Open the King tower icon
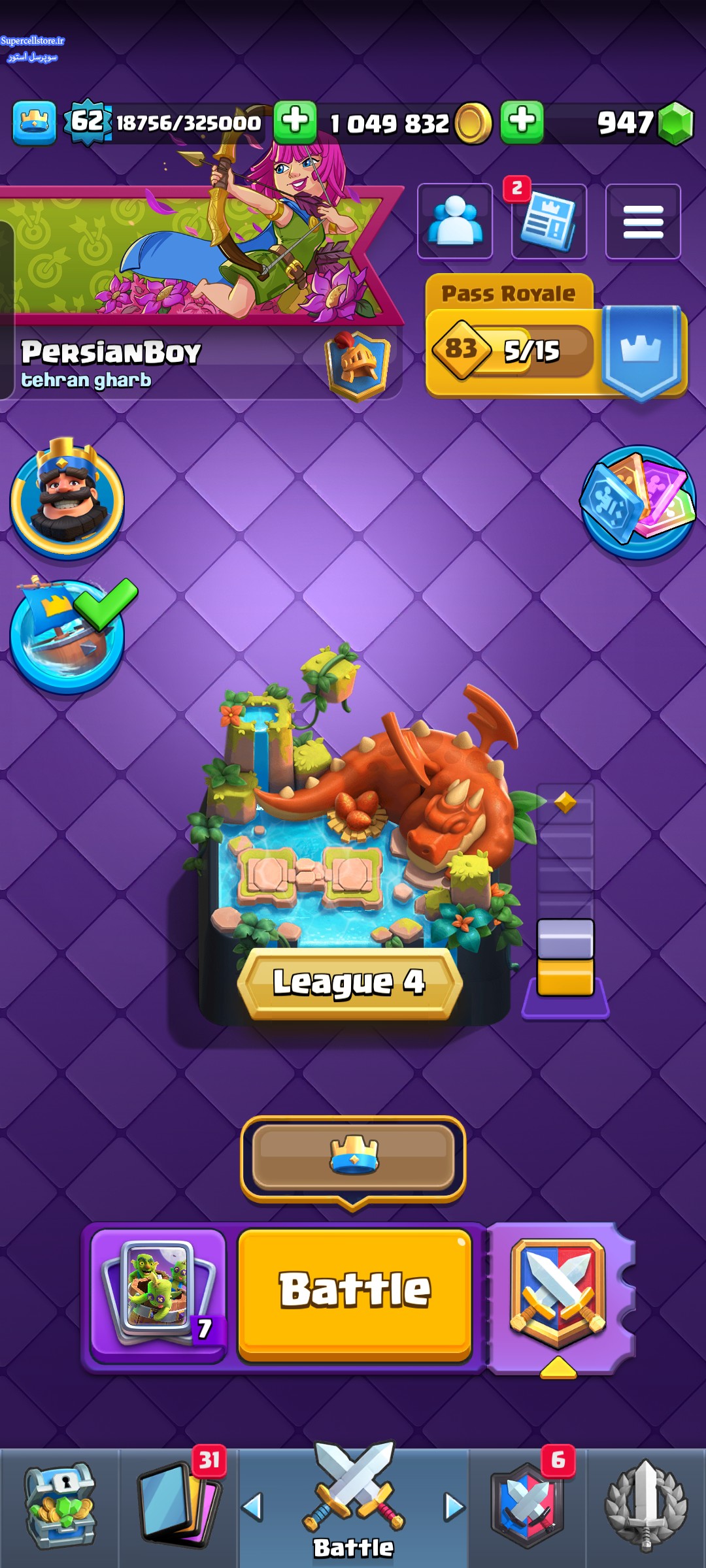 67,500
